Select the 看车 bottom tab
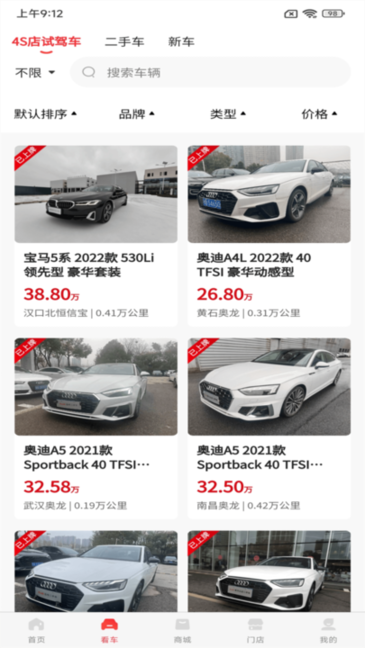This screenshot has height=648, width=365. click(110, 630)
